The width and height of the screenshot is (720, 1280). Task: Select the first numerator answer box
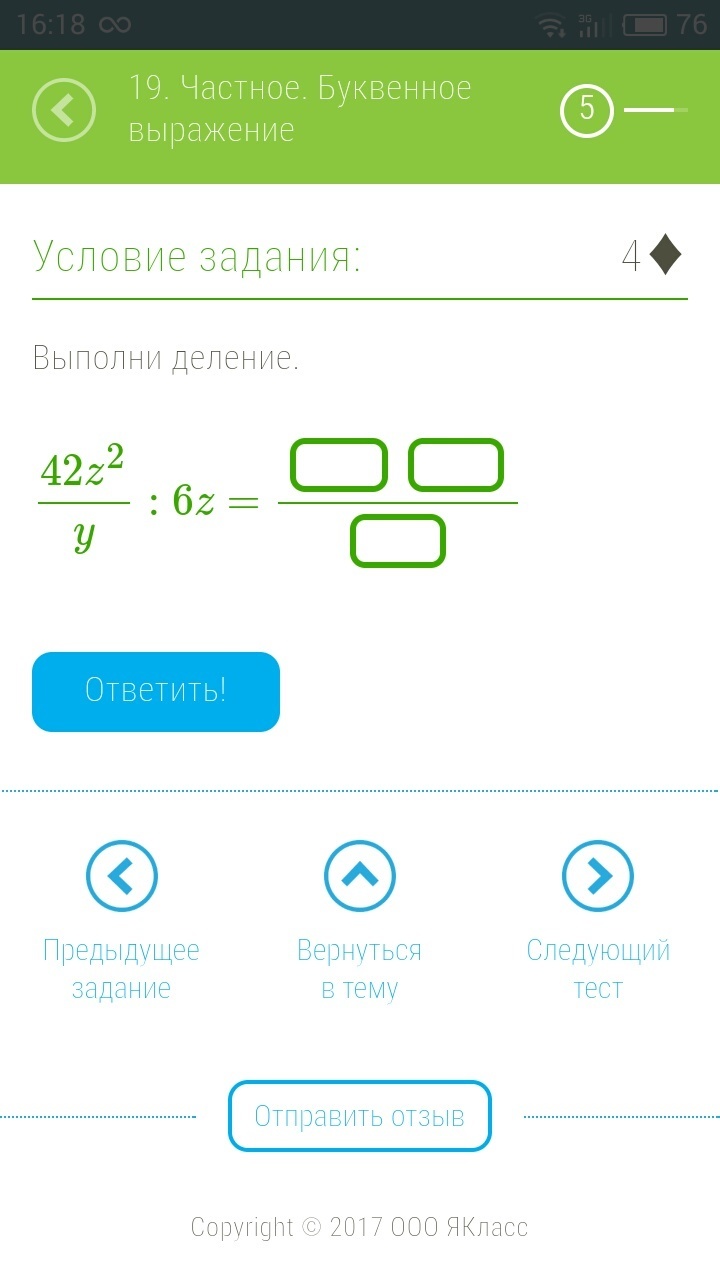coord(338,465)
